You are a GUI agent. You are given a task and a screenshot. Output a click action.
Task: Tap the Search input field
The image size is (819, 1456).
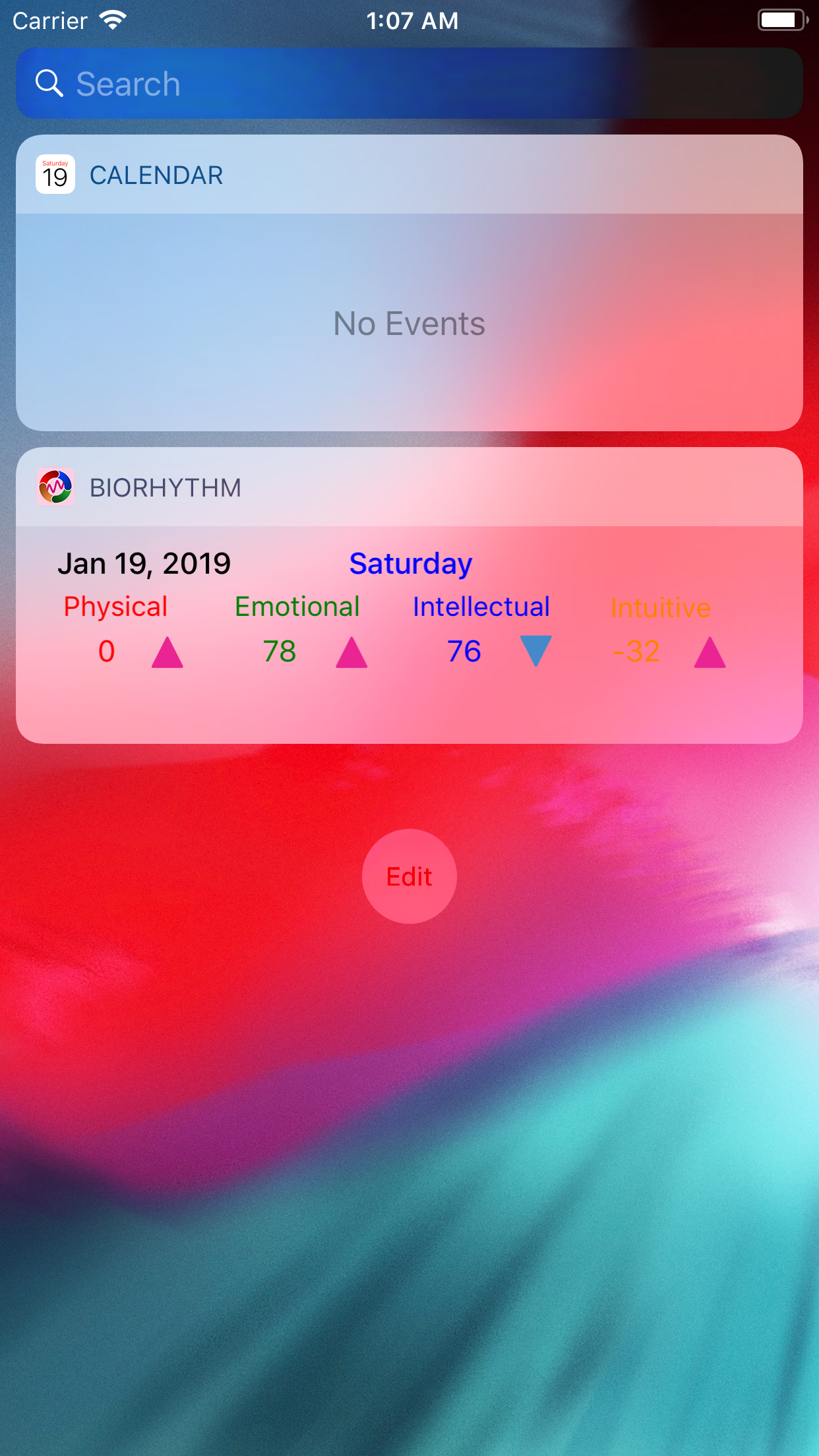pyautogui.click(x=409, y=83)
